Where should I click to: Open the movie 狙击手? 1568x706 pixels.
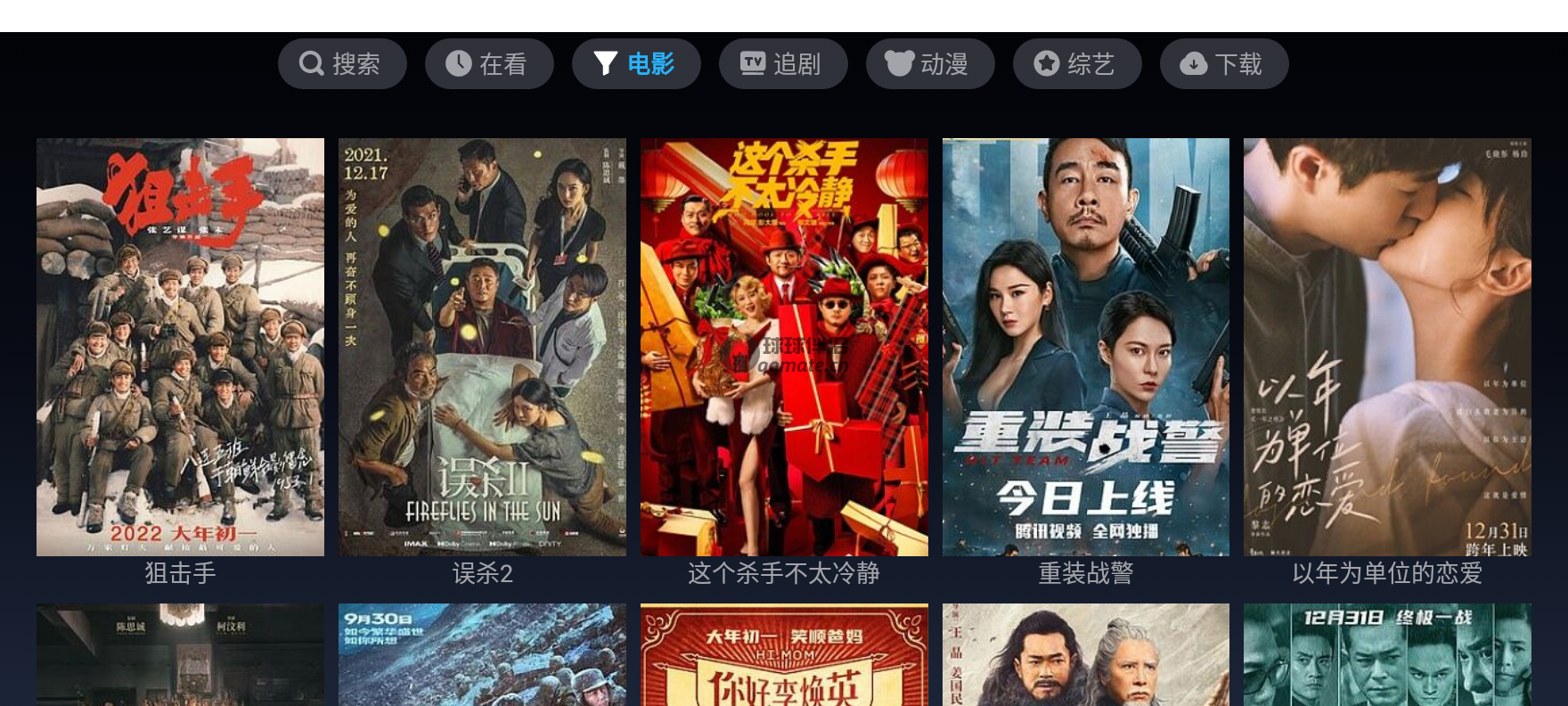click(180, 348)
